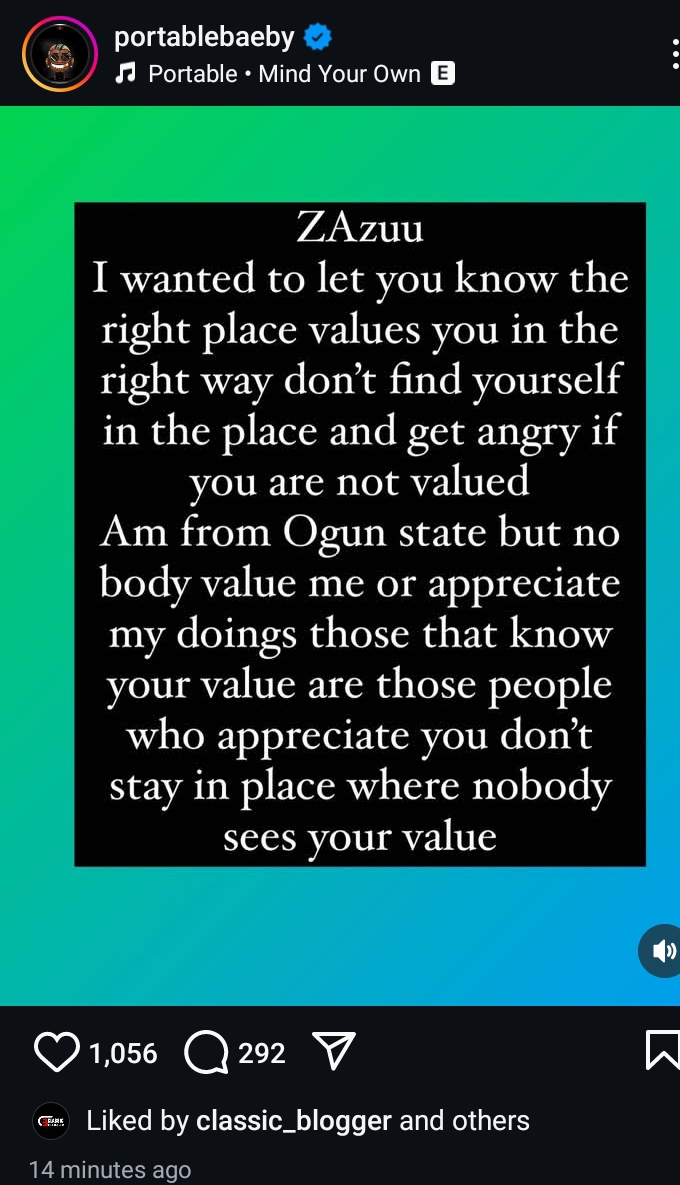This screenshot has width=680, height=1185.
Task: Open the portablebaeby username profile
Action: [204, 38]
